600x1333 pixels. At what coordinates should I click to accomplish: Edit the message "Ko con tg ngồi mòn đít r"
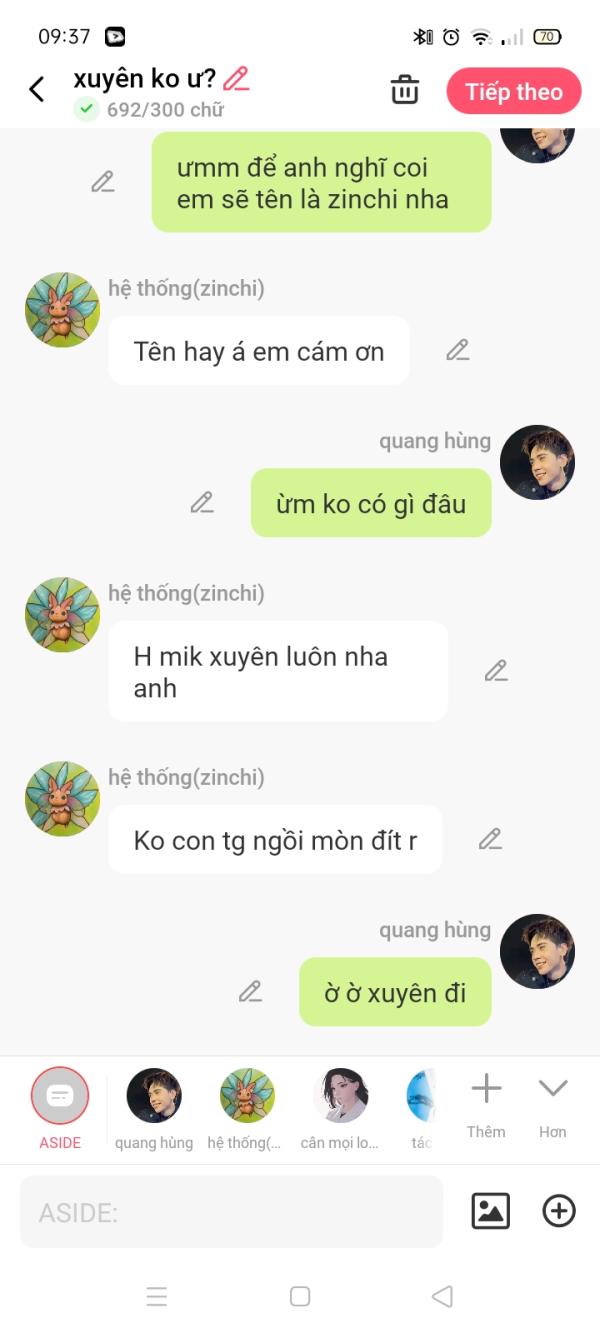[490, 839]
